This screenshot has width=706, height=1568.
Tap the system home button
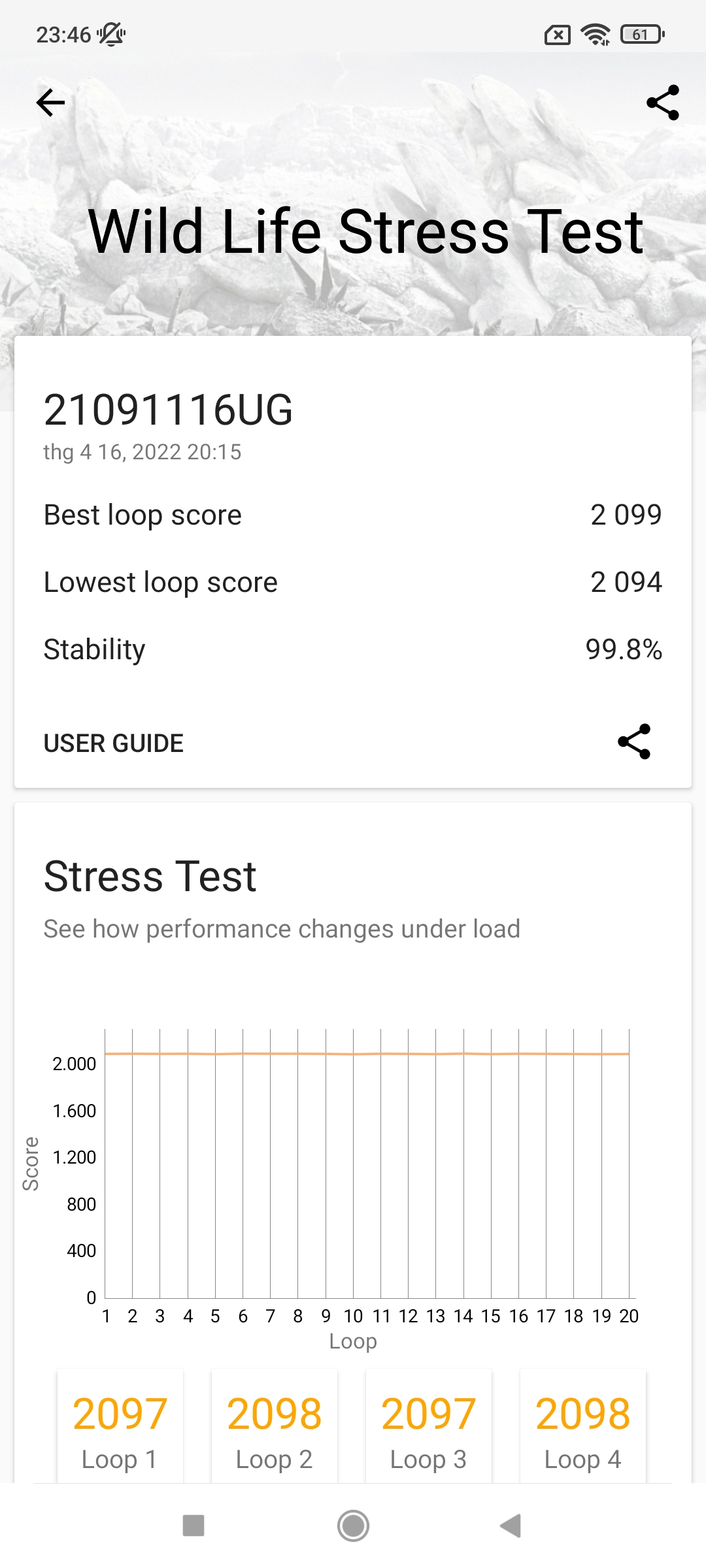(x=353, y=1526)
